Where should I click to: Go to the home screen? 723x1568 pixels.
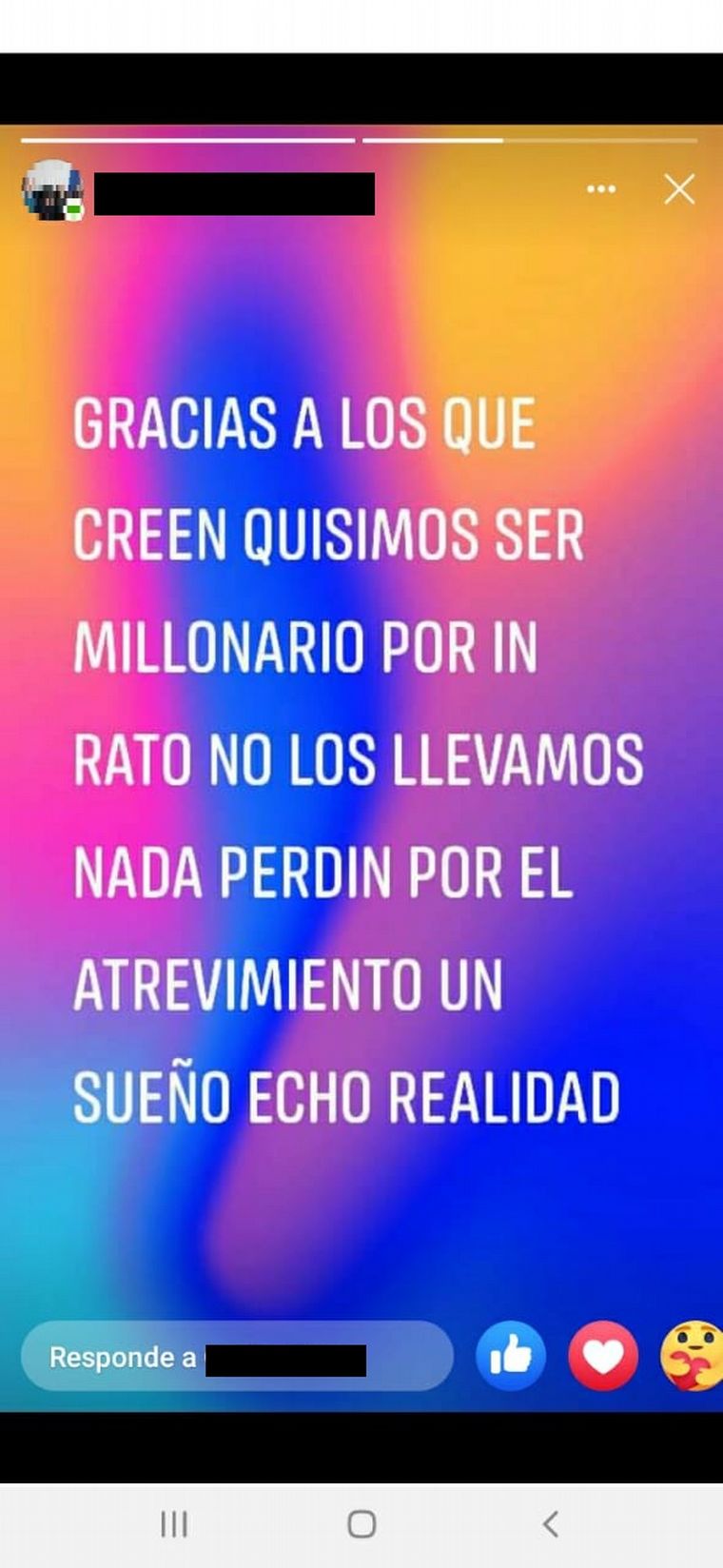click(x=361, y=1524)
